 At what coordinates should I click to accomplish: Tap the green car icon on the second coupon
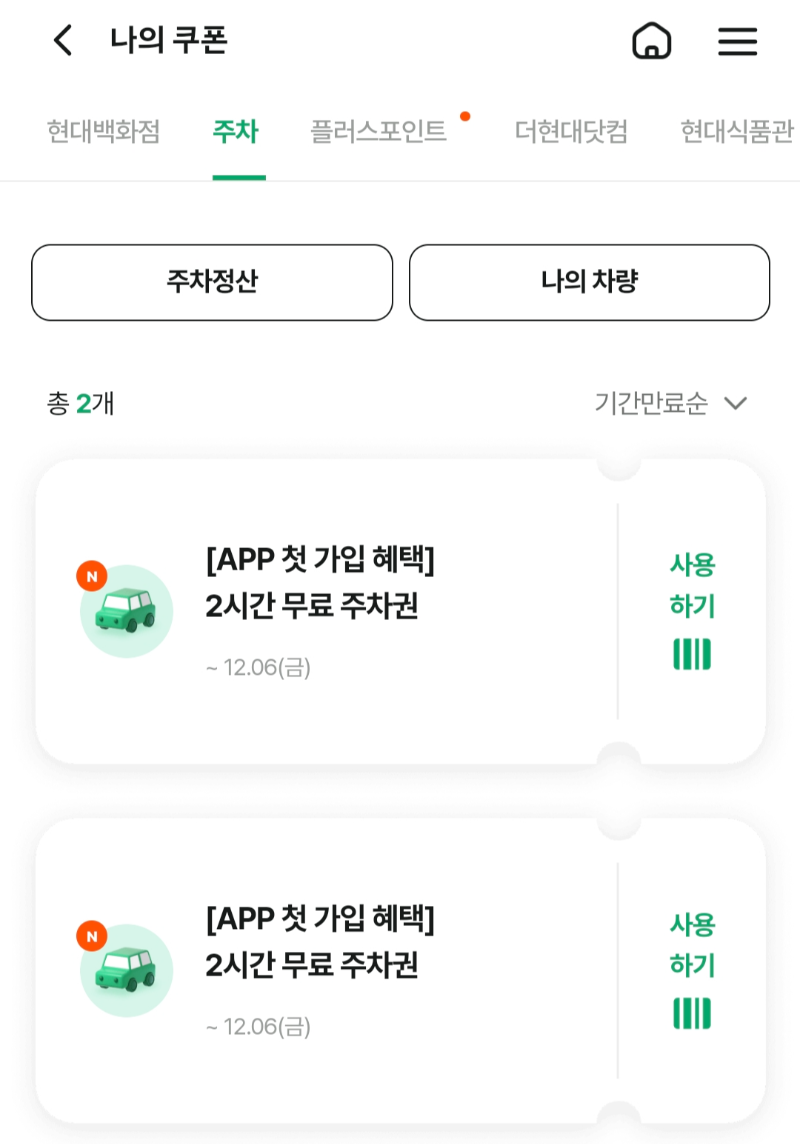point(126,968)
